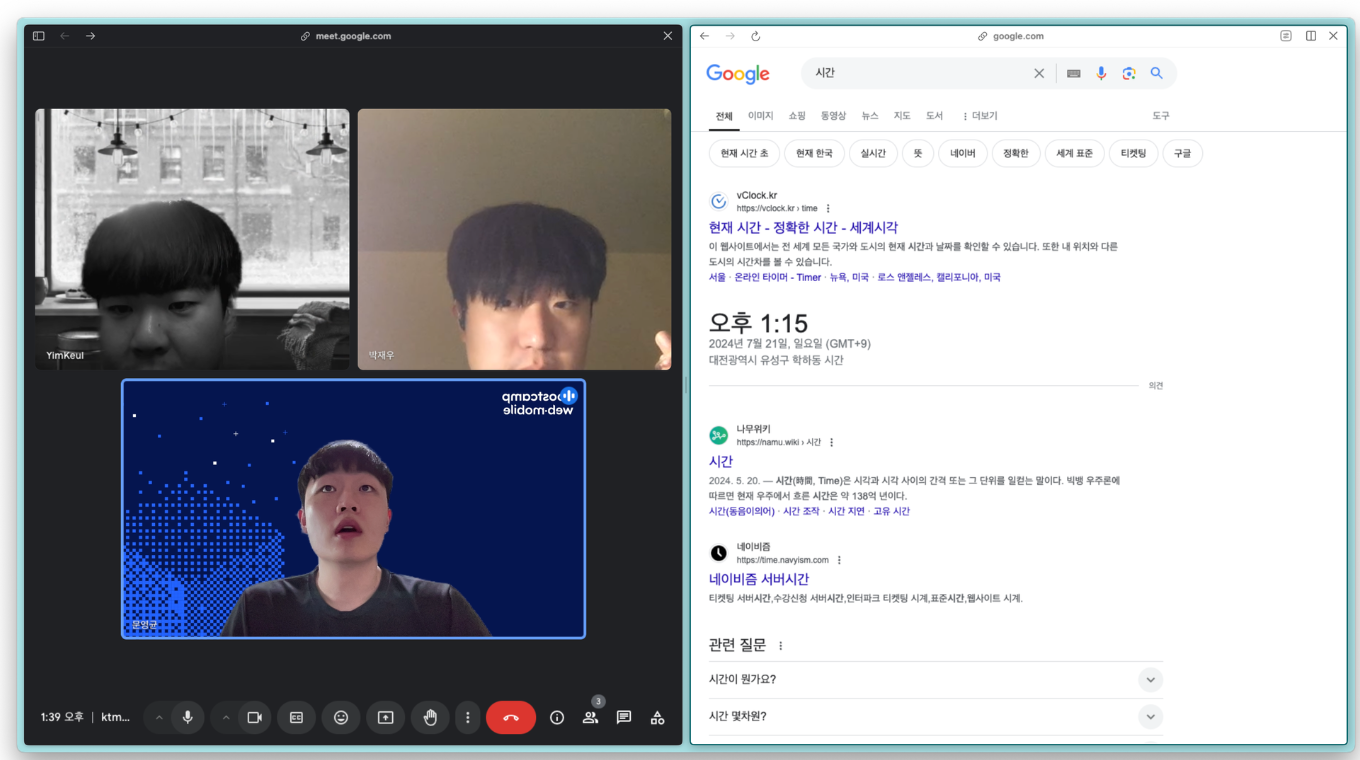Screen dimensions: 1360x760
Task: Expand the question 시간이 뭔가요?
Action: point(1150,680)
